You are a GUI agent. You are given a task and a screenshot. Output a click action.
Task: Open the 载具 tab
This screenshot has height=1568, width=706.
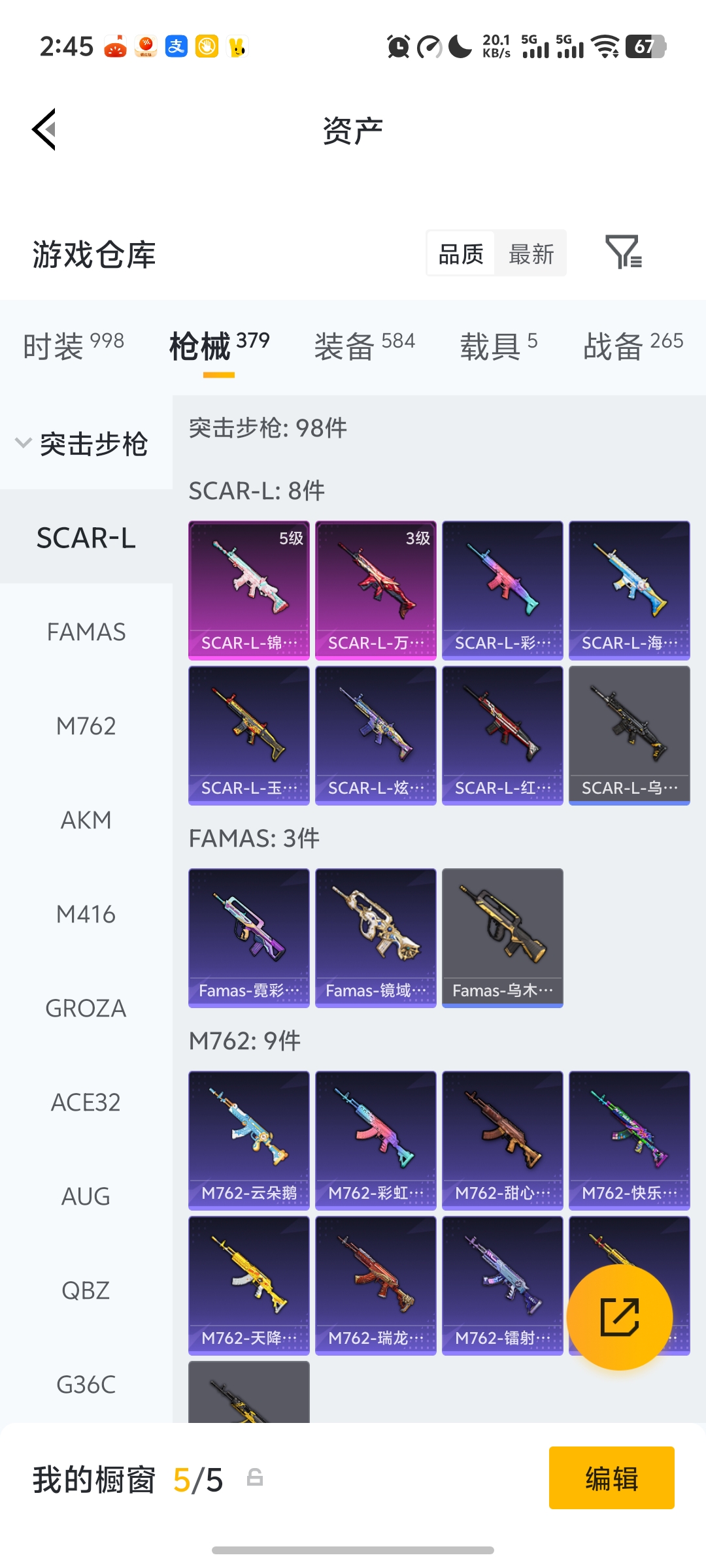click(x=498, y=345)
